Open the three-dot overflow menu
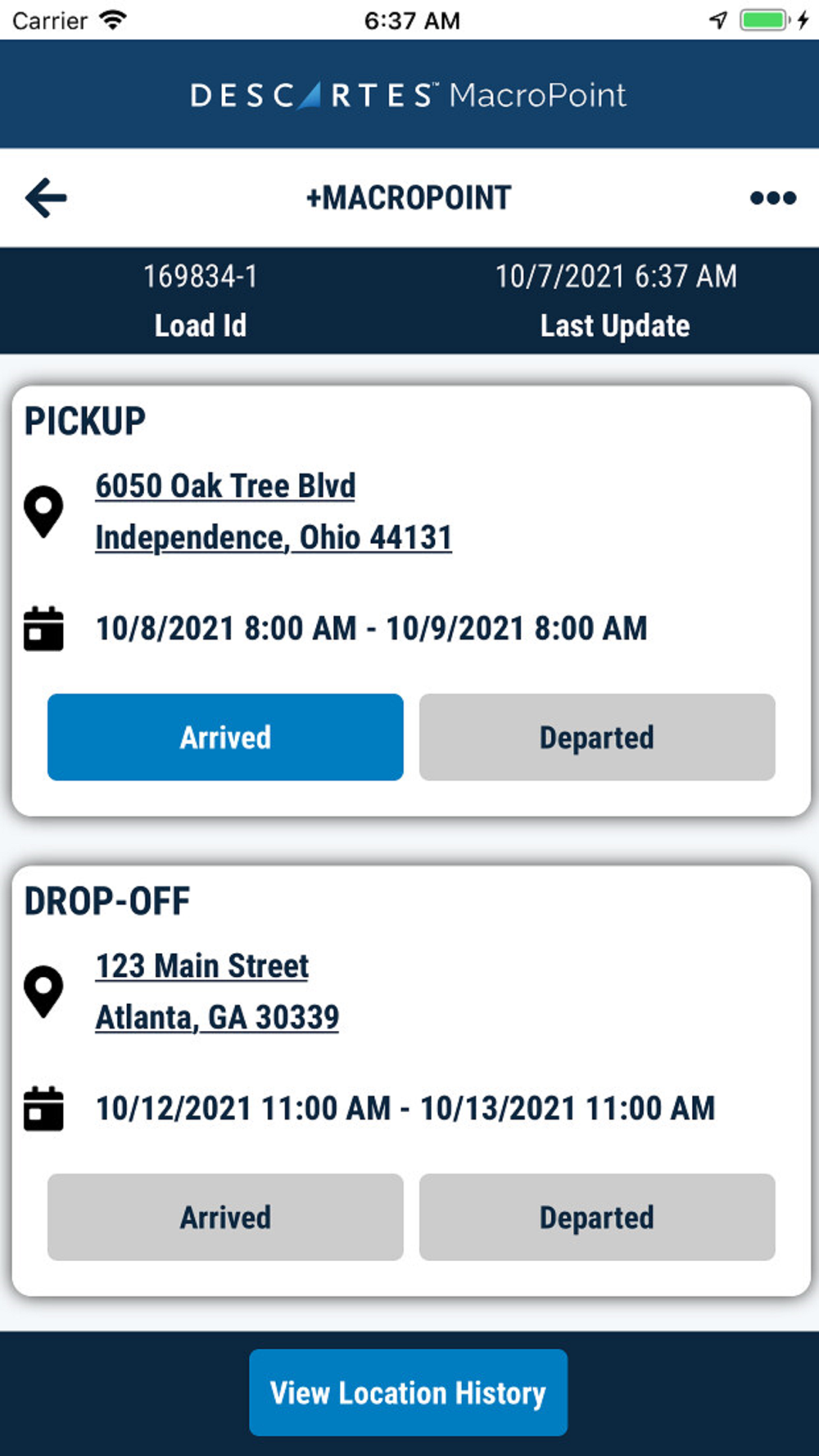Viewport: 819px width, 1456px height. click(x=772, y=198)
